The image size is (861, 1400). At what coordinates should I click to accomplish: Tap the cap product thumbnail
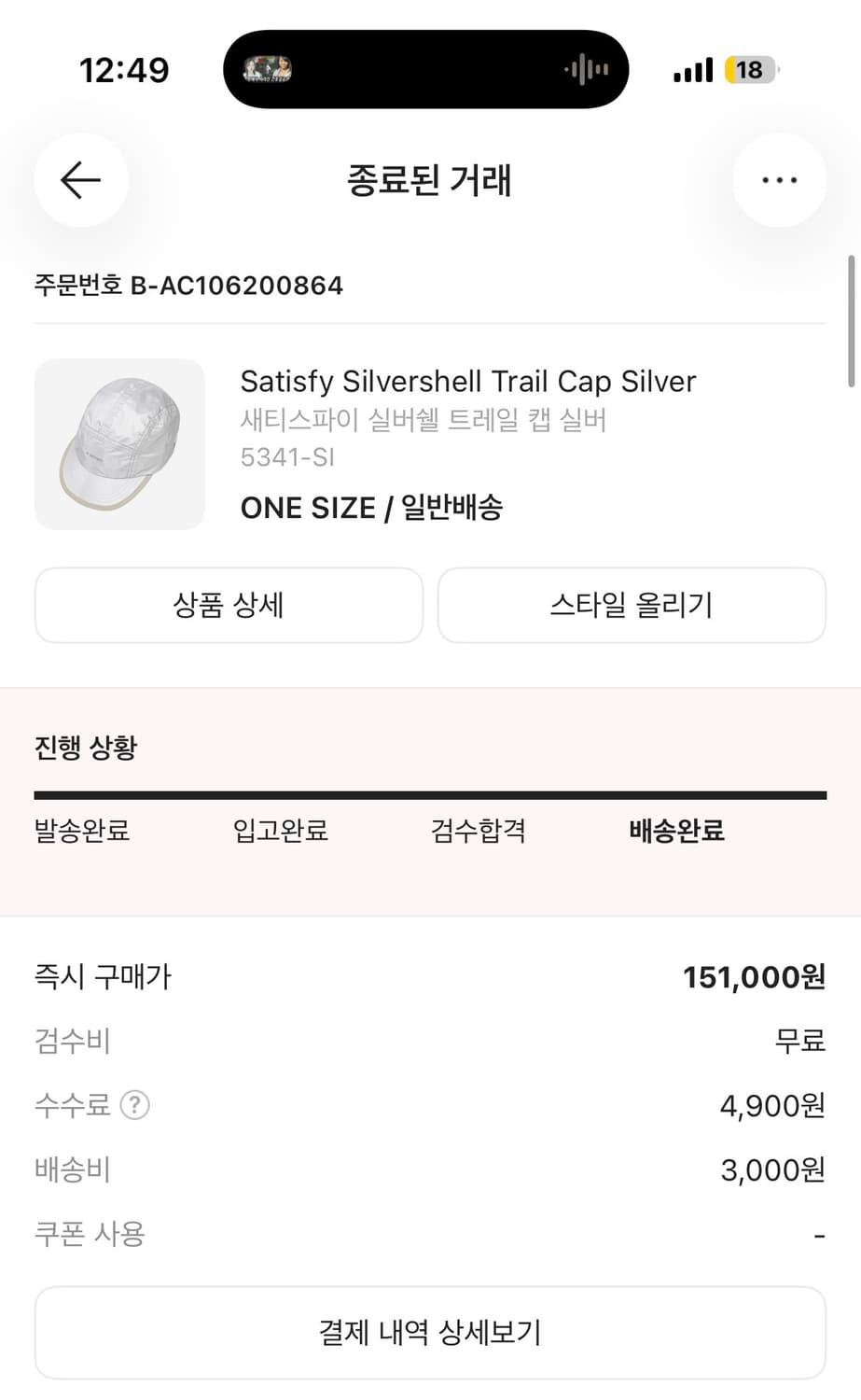pyautogui.click(x=120, y=443)
